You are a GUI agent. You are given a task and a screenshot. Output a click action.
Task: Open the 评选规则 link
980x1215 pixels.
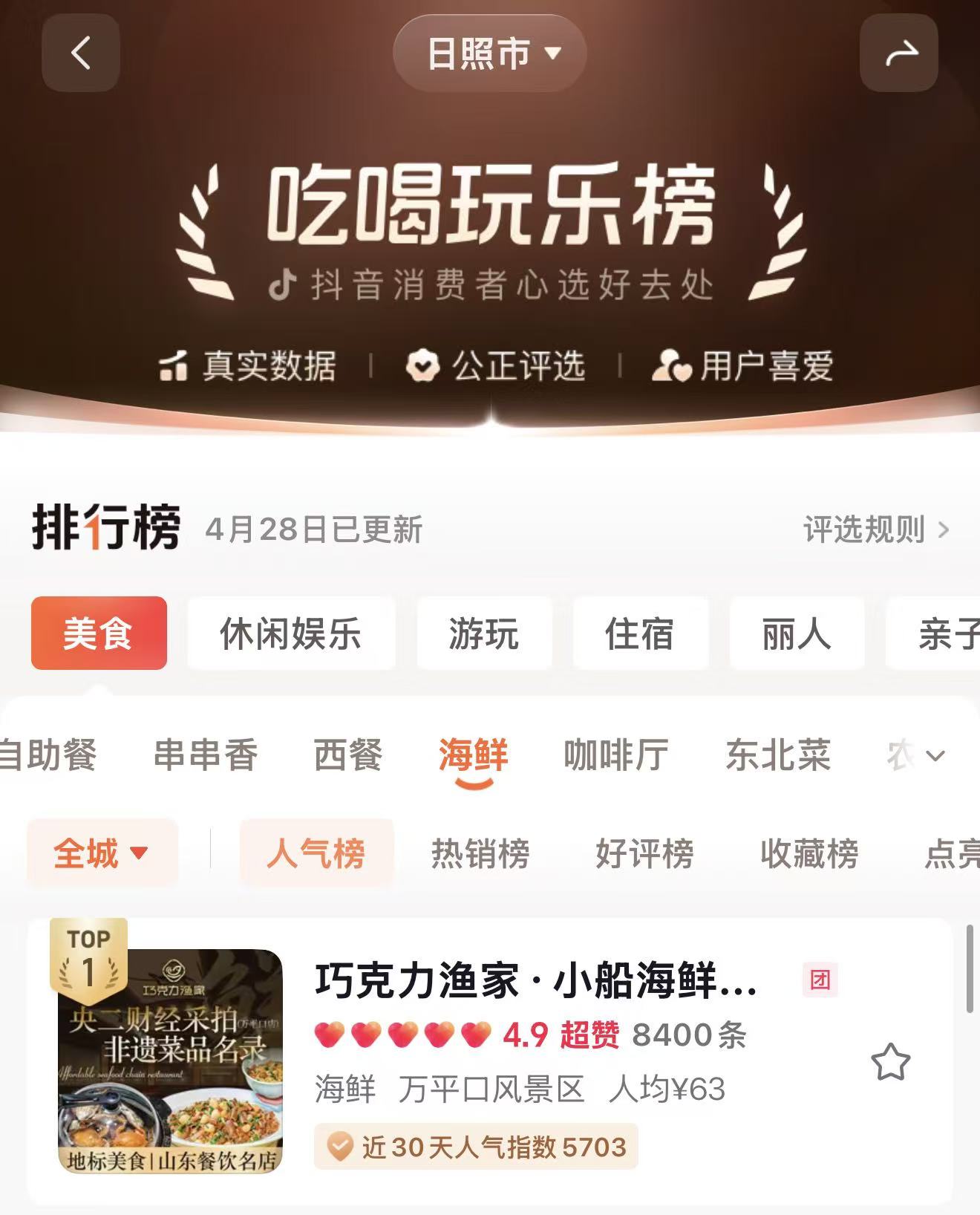coord(876,530)
